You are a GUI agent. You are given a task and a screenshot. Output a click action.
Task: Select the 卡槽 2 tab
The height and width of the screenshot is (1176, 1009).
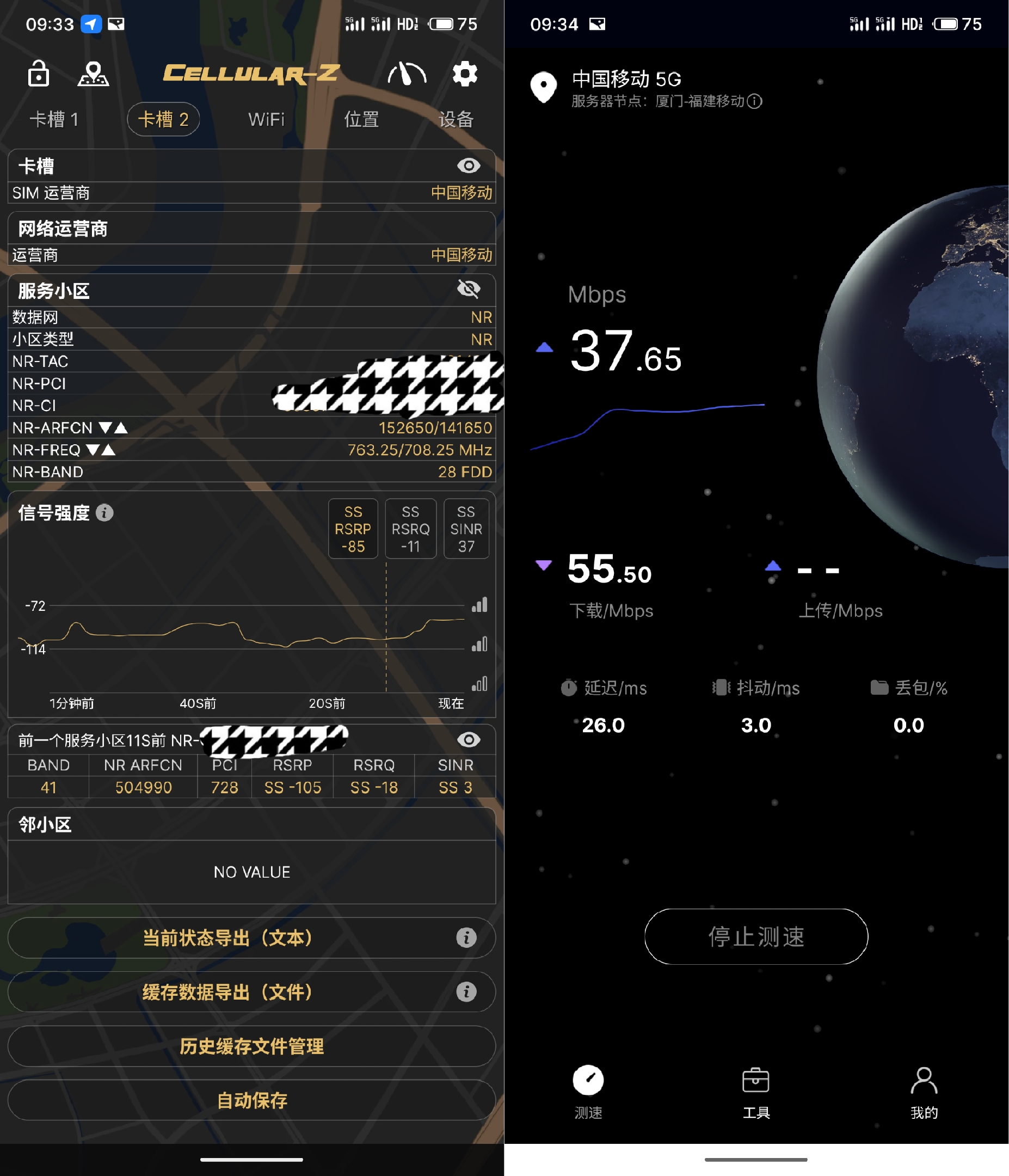(163, 119)
